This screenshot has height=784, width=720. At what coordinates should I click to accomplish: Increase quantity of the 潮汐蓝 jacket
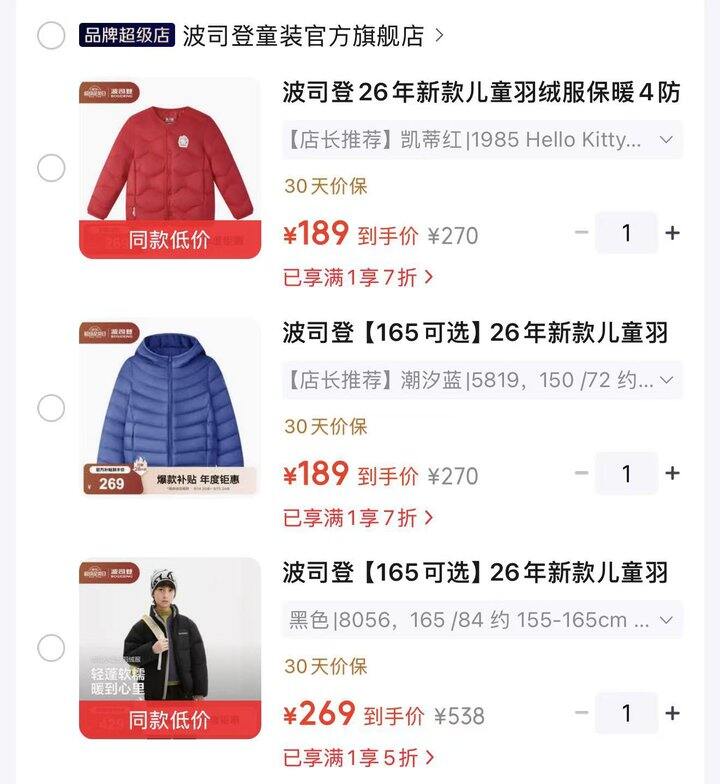[672, 473]
